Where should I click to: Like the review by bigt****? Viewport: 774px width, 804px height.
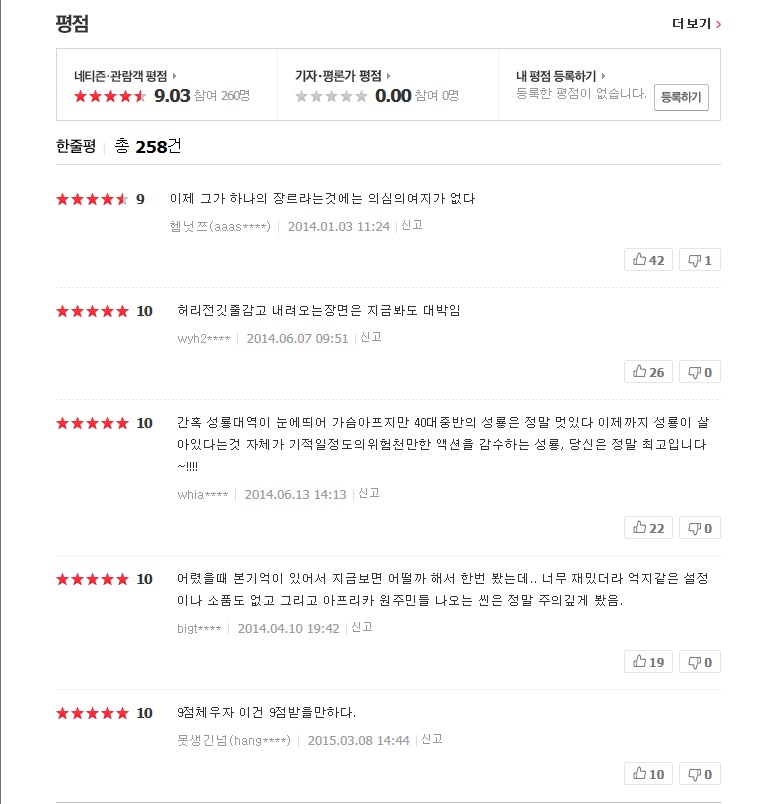tap(648, 661)
